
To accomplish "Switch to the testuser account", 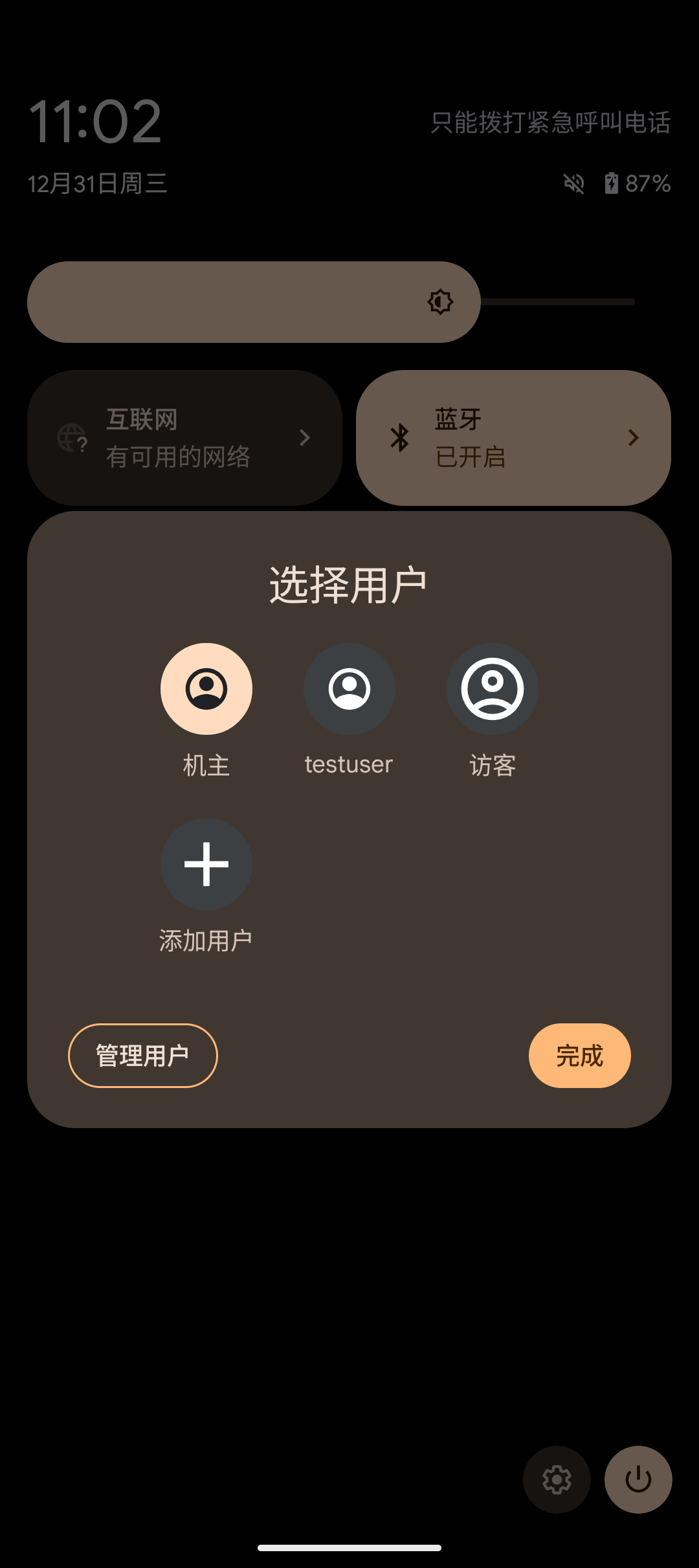I will [349, 689].
